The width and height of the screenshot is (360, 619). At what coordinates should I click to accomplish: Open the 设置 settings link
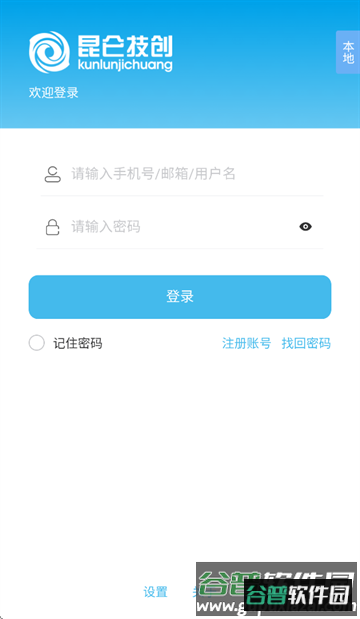pos(155,592)
